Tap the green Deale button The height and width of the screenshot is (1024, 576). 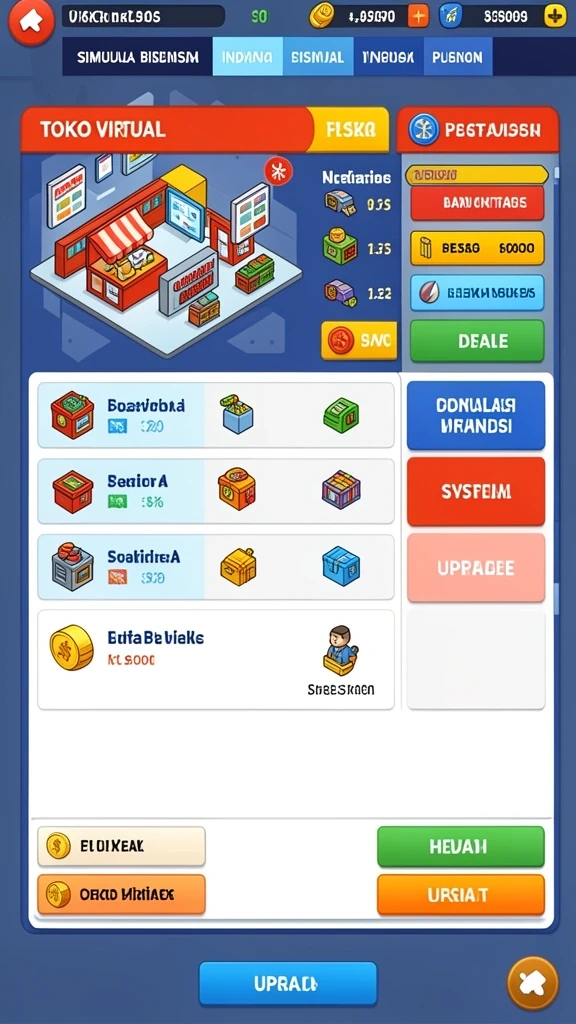pos(477,340)
